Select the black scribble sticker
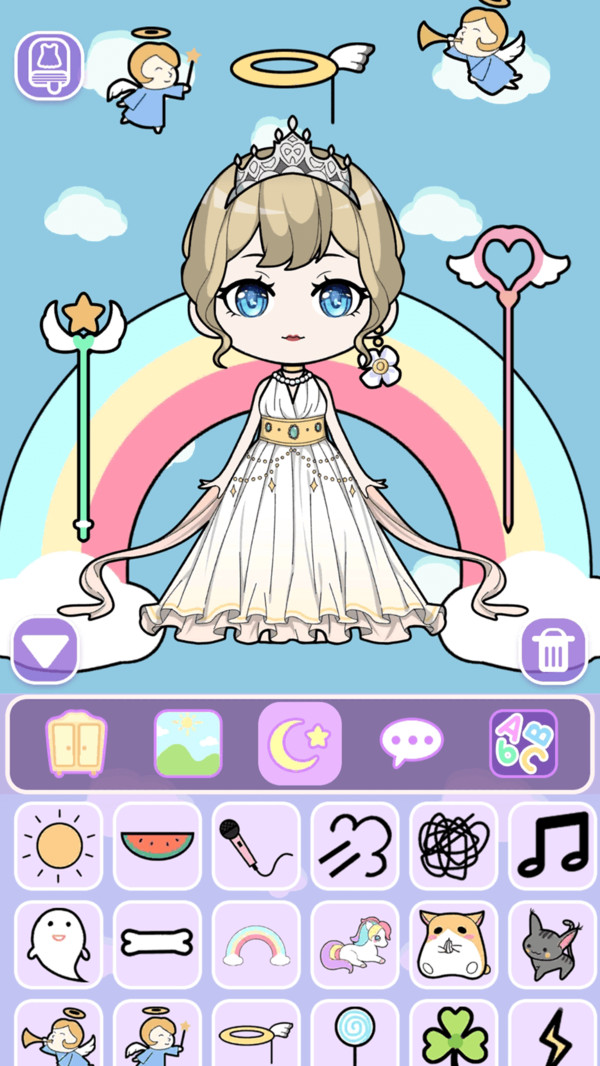Viewport: 600px width, 1066px height. 454,846
